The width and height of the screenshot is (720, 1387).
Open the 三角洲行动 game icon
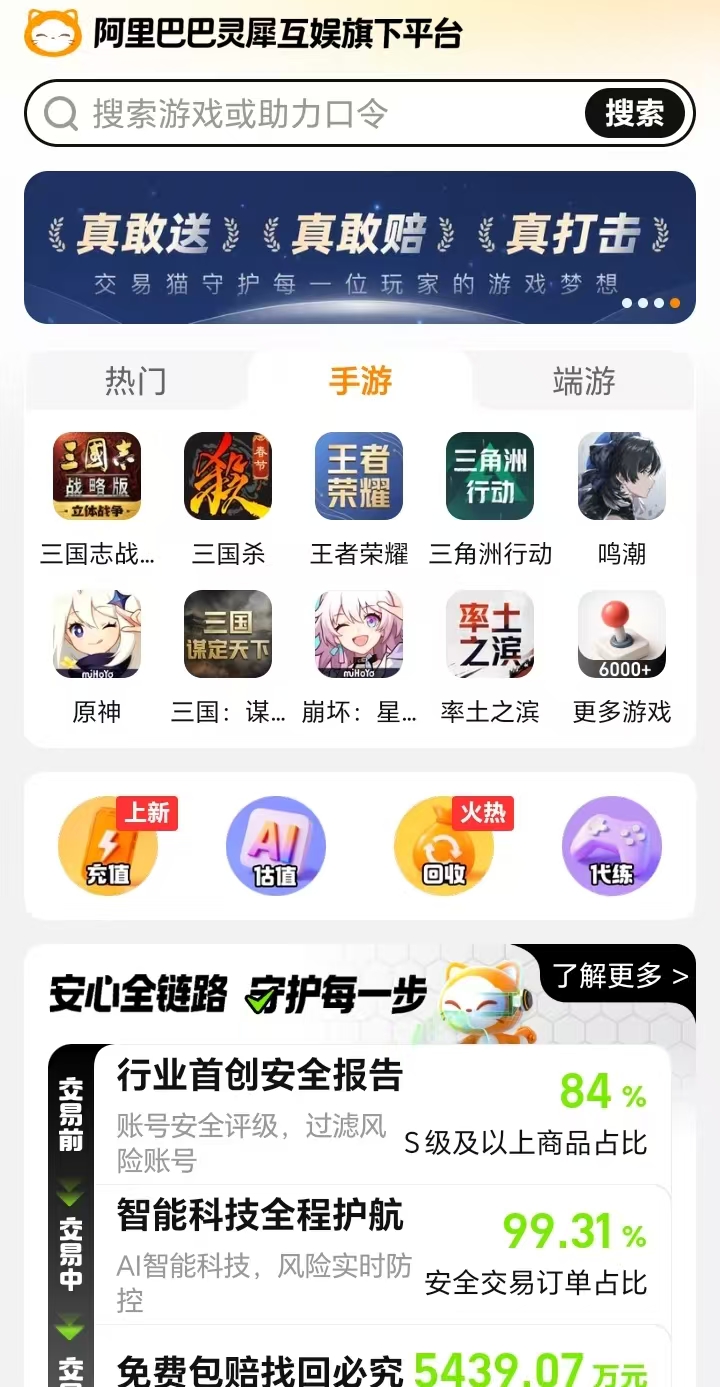489,476
